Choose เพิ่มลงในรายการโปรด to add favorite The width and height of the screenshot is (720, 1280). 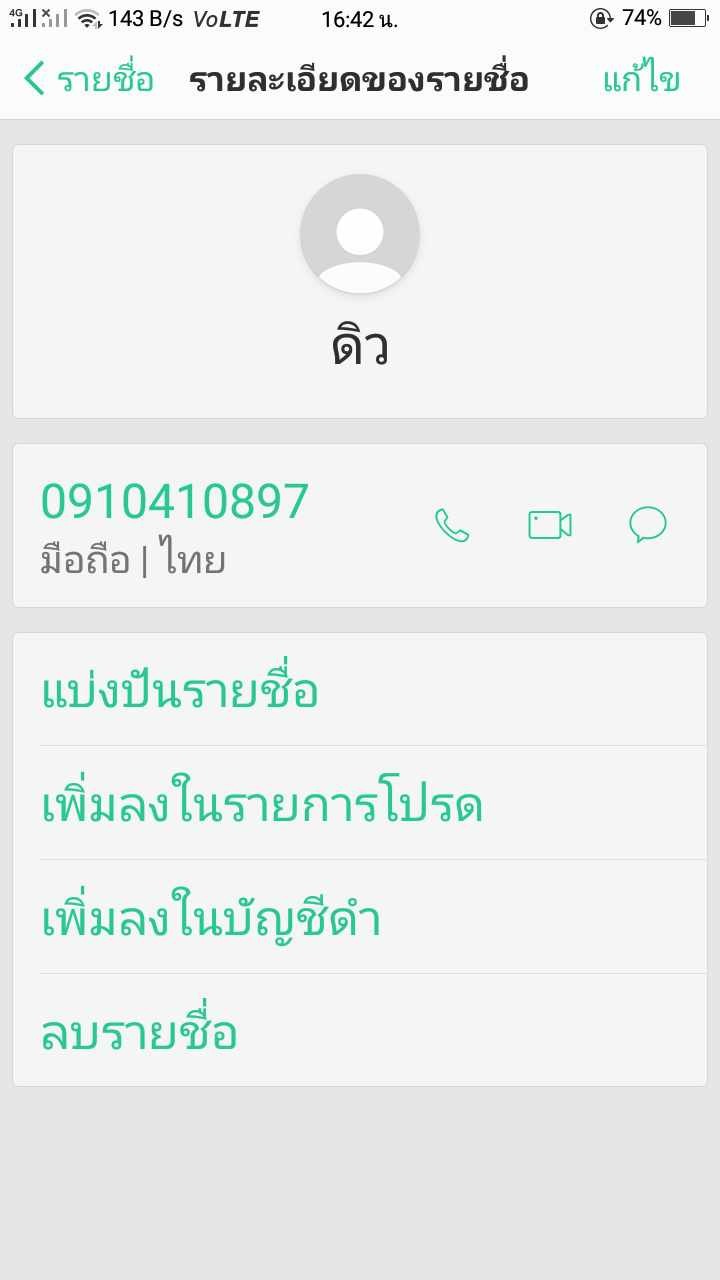(x=262, y=805)
